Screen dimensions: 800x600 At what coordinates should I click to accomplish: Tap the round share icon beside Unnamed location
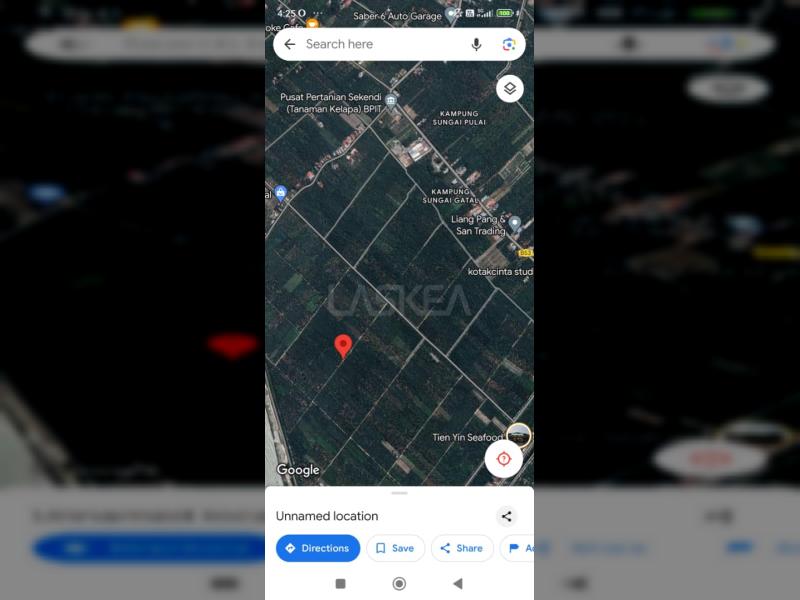(x=507, y=516)
